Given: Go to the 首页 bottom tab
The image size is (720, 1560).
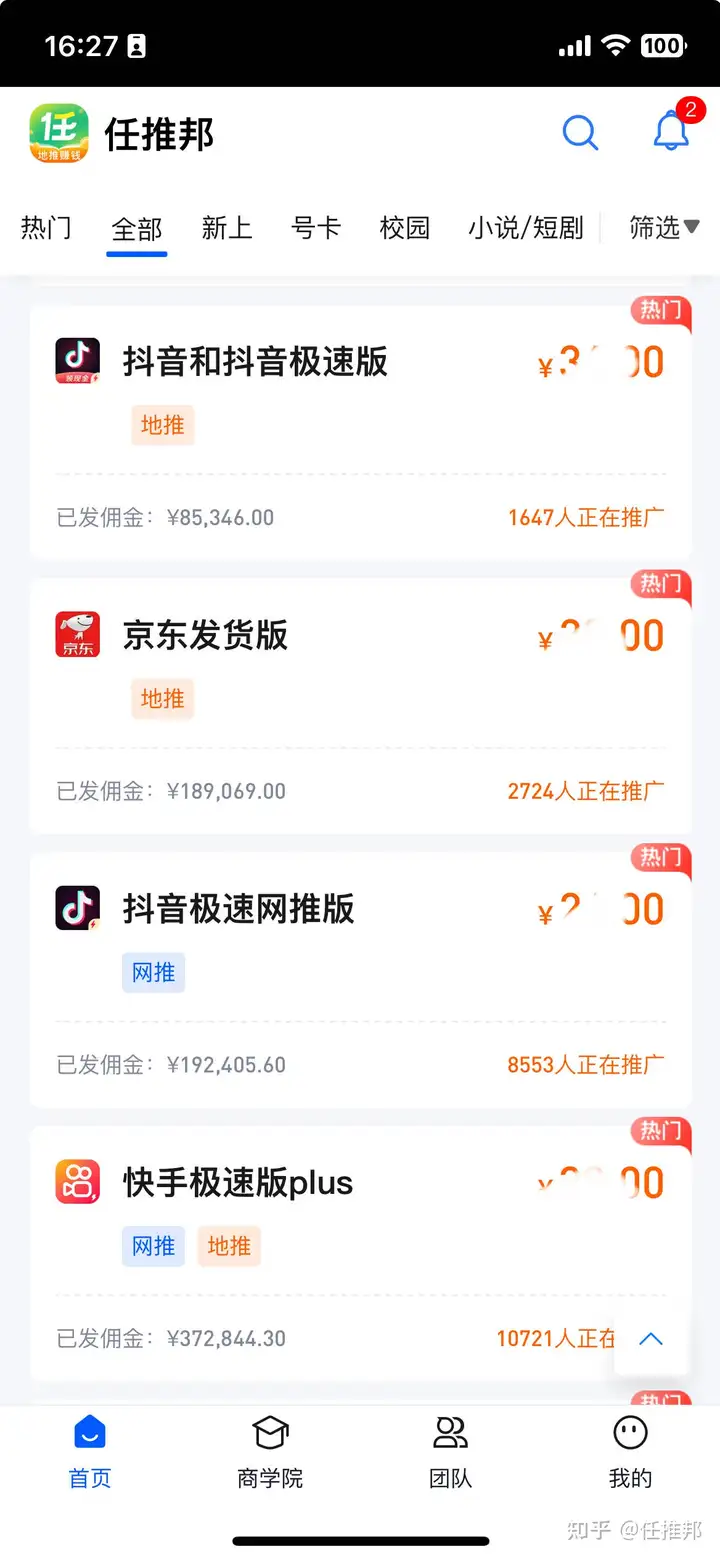Looking at the screenshot, I should 90,1452.
